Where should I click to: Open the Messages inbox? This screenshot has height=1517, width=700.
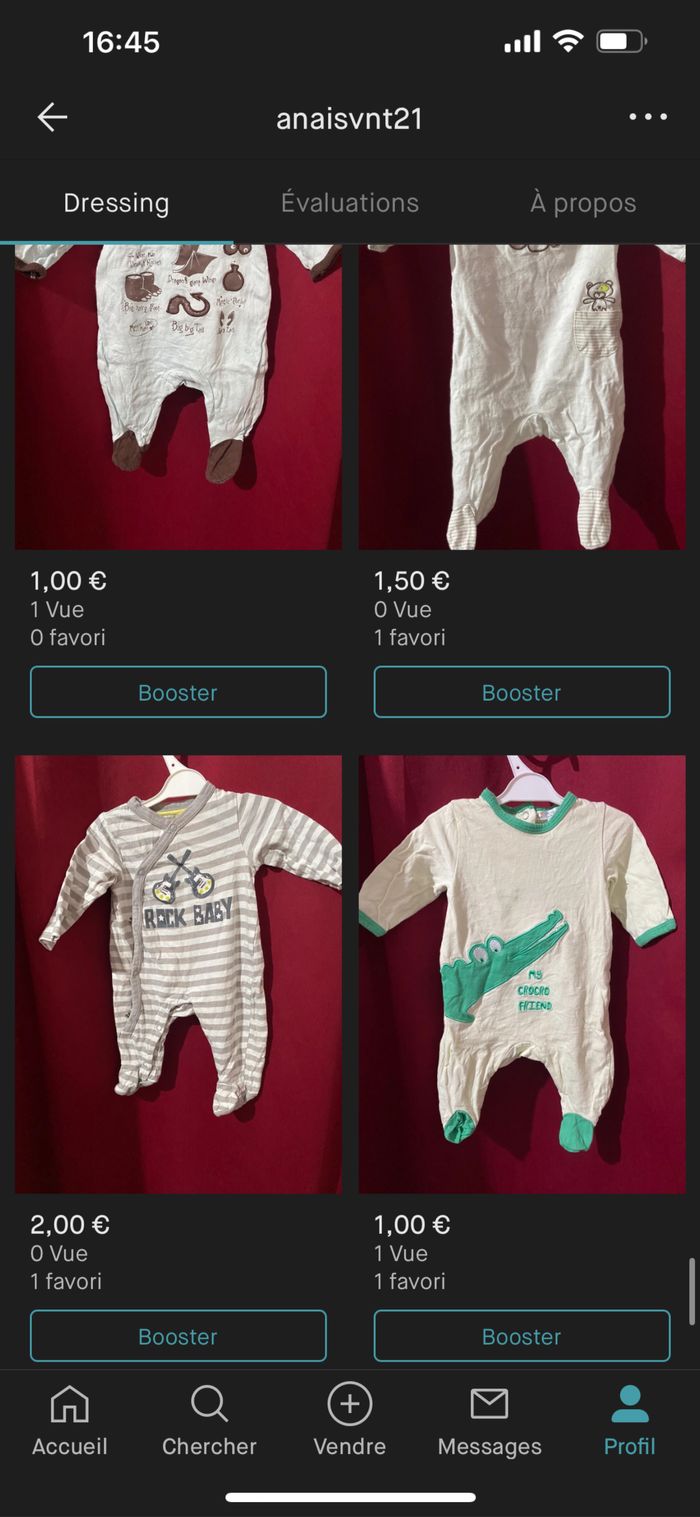click(490, 1420)
